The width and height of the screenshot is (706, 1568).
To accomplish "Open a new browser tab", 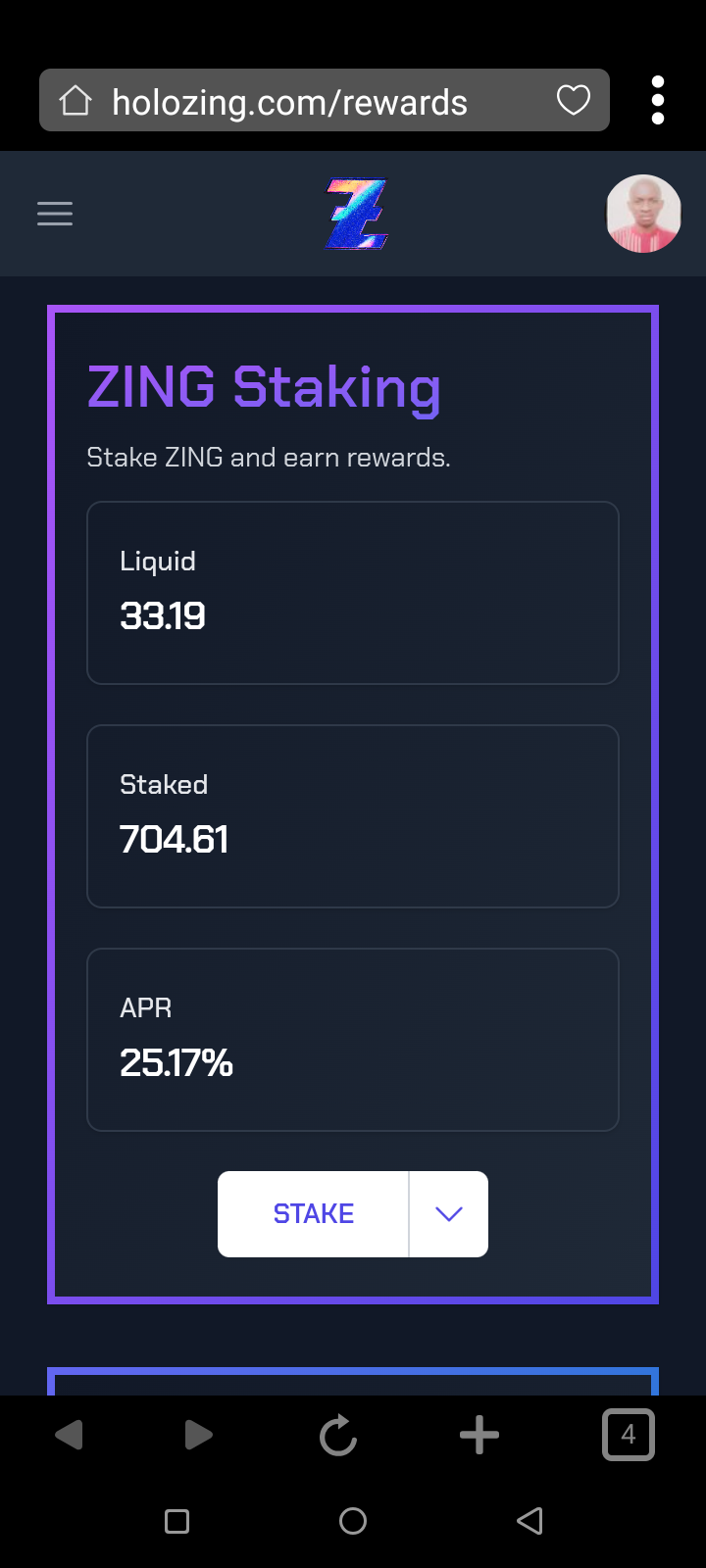I will click(x=479, y=1436).
